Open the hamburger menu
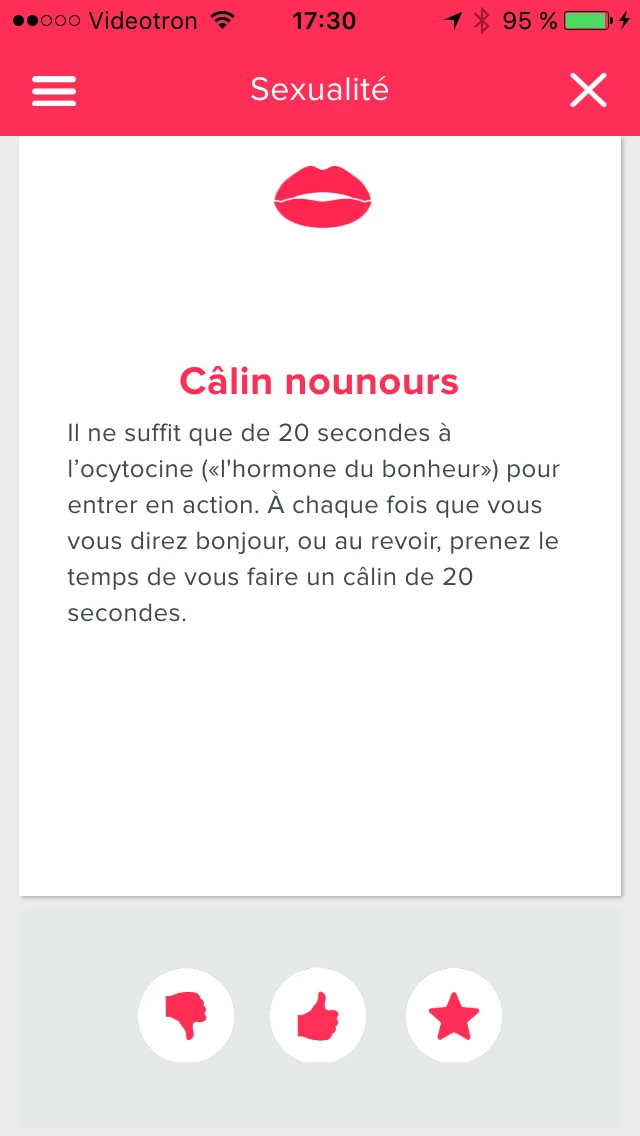The width and height of the screenshot is (640, 1136). 54,91
